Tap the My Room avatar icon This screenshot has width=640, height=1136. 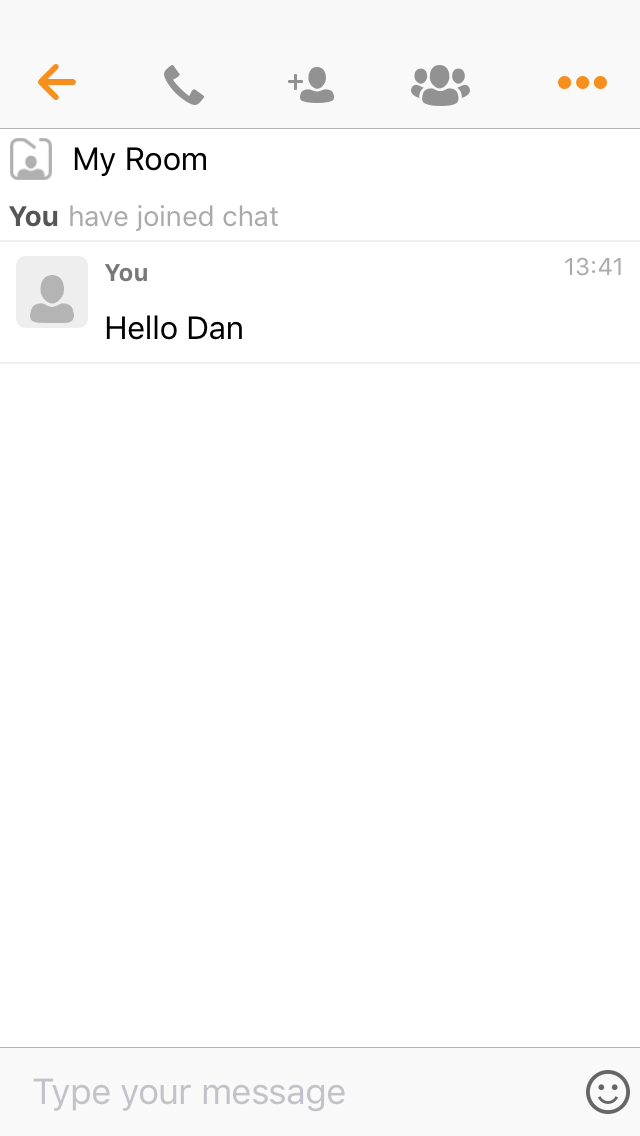(x=30, y=159)
